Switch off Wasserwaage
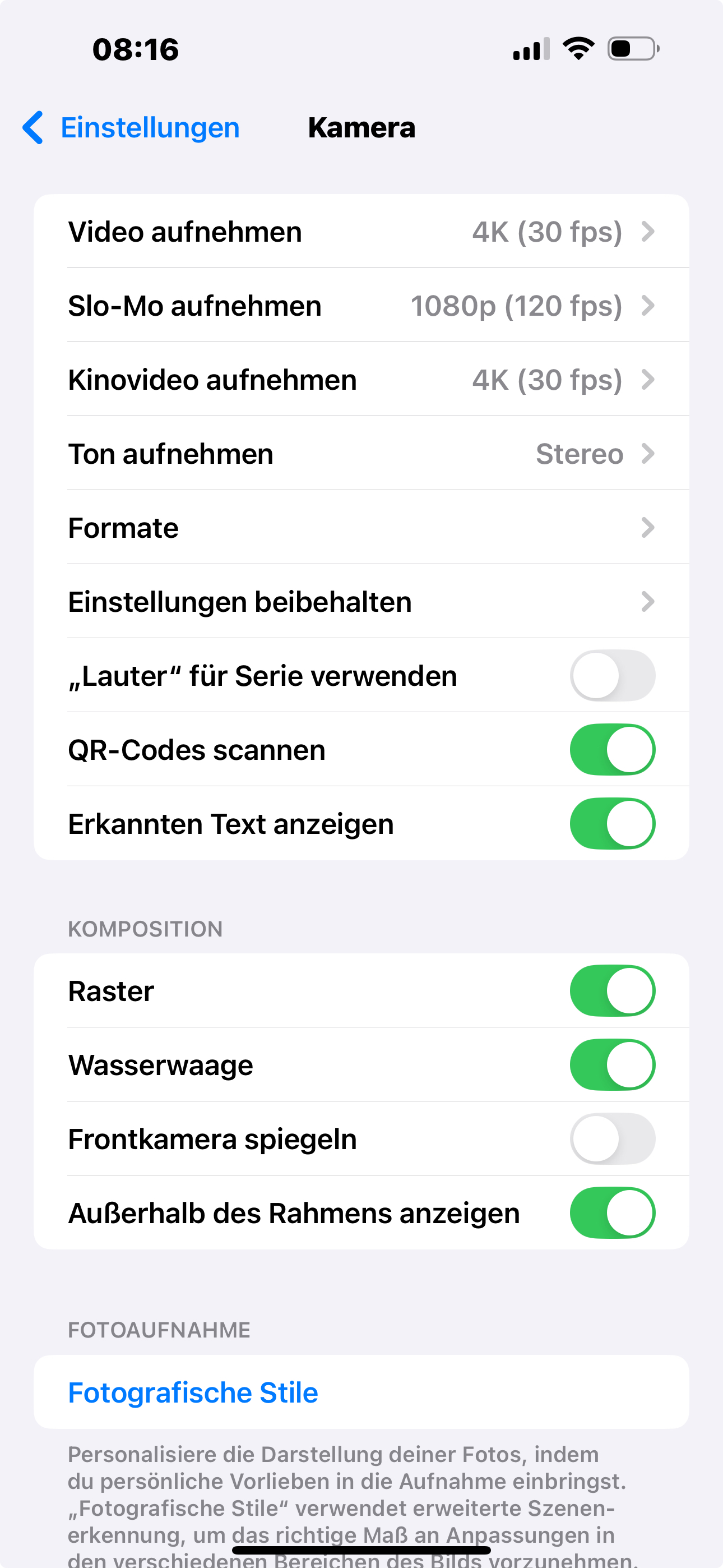723x1568 pixels. [x=611, y=1064]
